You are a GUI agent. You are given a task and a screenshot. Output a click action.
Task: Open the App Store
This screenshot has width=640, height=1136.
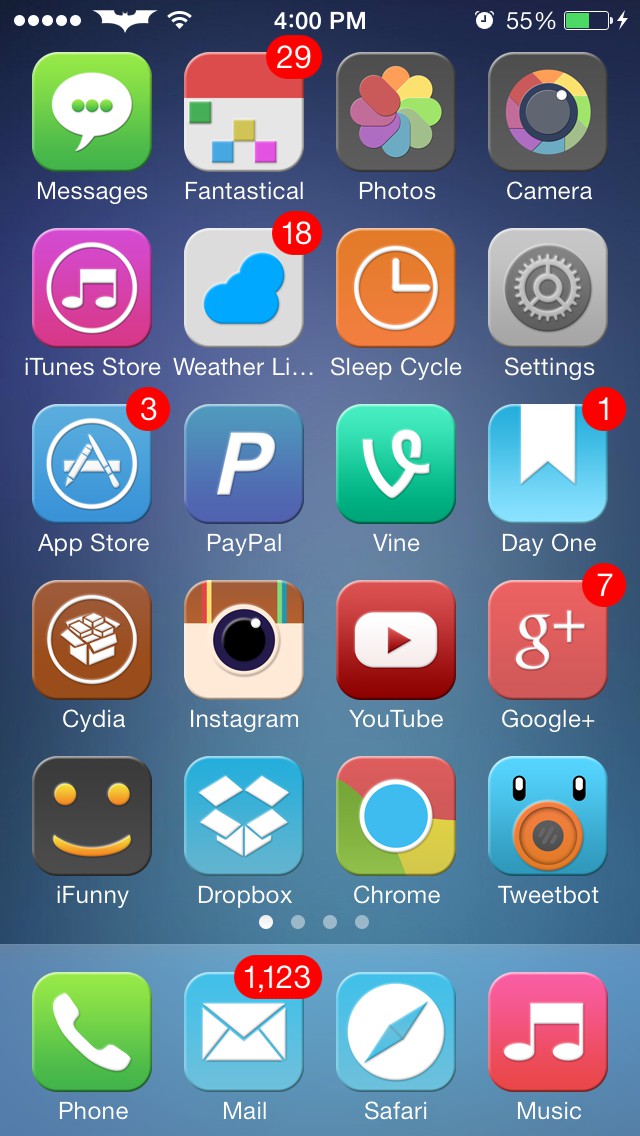(x=92, y=463)
